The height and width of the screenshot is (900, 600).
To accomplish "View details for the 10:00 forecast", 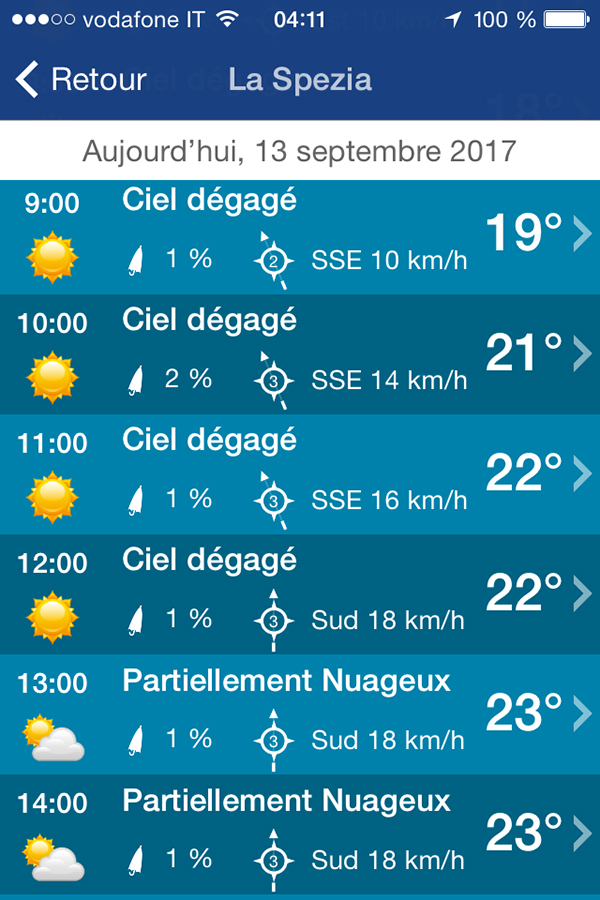I will (300, 355).
